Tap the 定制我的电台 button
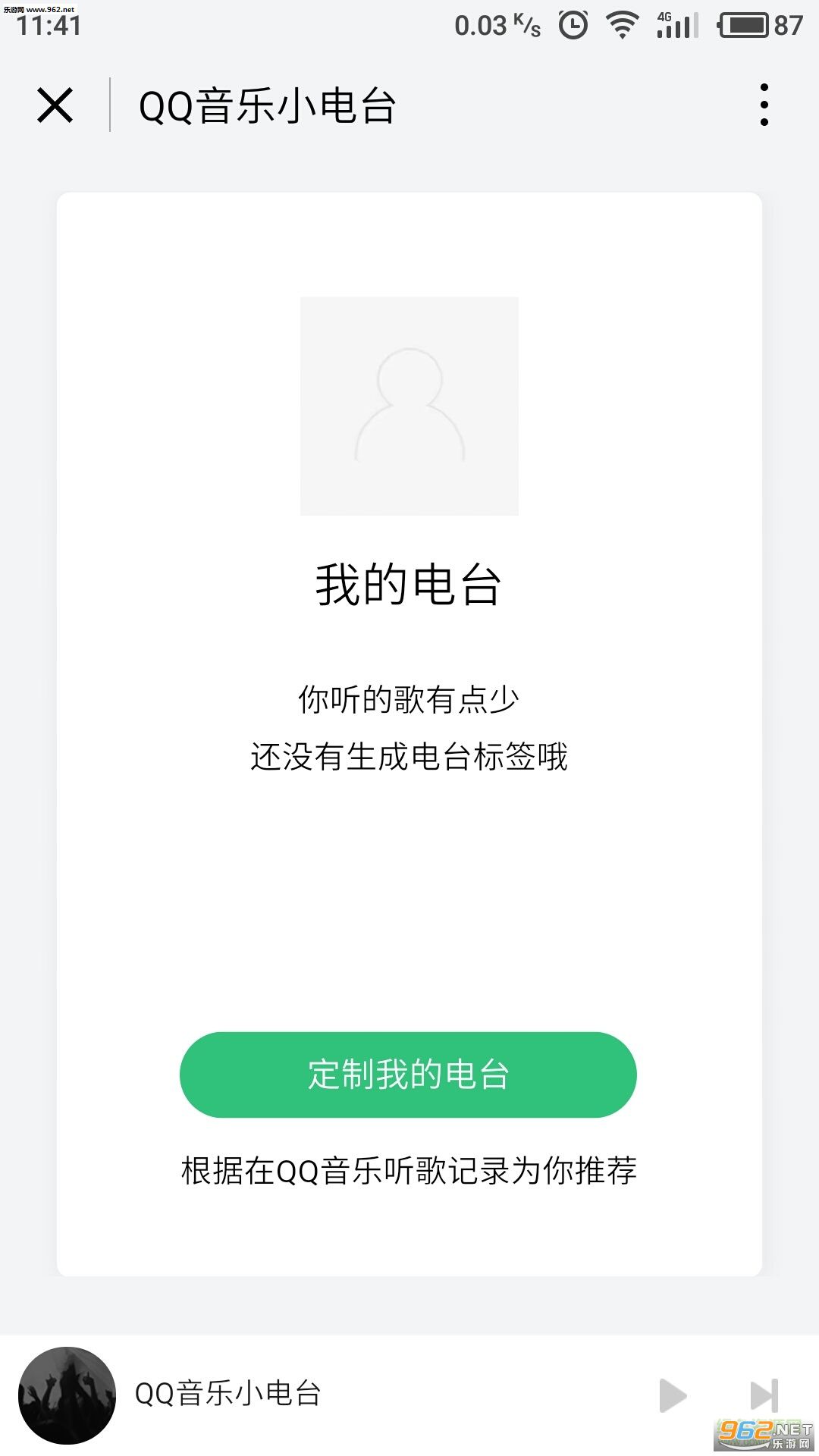The width and height of the screenshot is (819, 1456). tap(408, 1074)
